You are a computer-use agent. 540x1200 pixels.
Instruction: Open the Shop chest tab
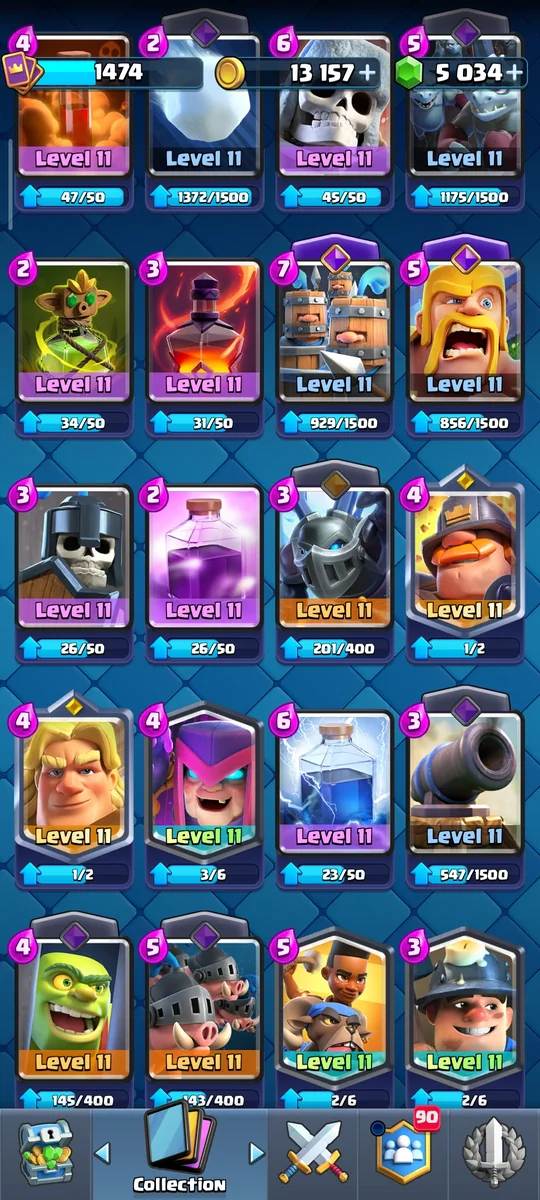click(x=45, y=1154)
